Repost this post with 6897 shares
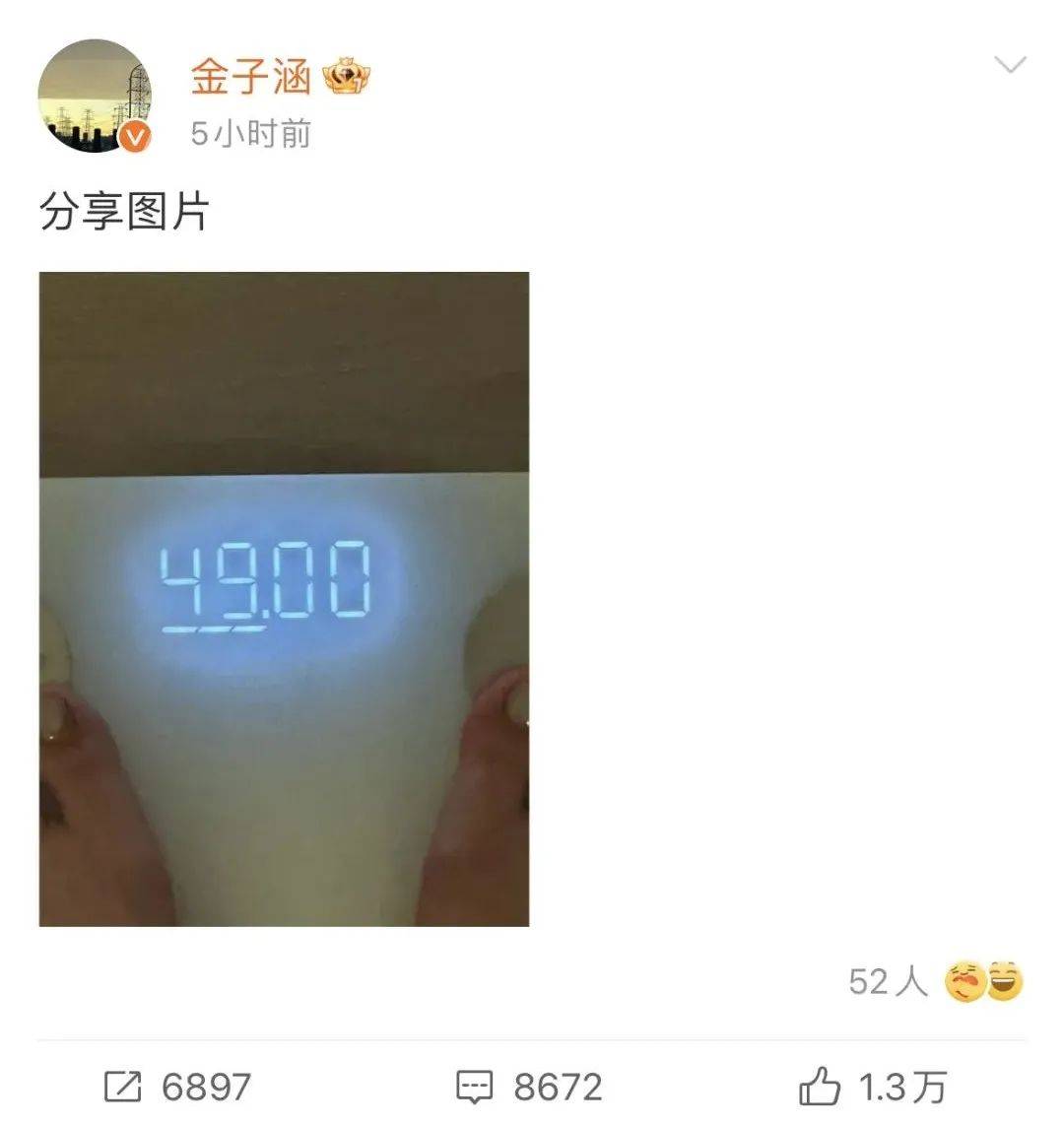The width and height of the screenshot is (1064, 1124). pyautogui.click(x=177, y=1087)
